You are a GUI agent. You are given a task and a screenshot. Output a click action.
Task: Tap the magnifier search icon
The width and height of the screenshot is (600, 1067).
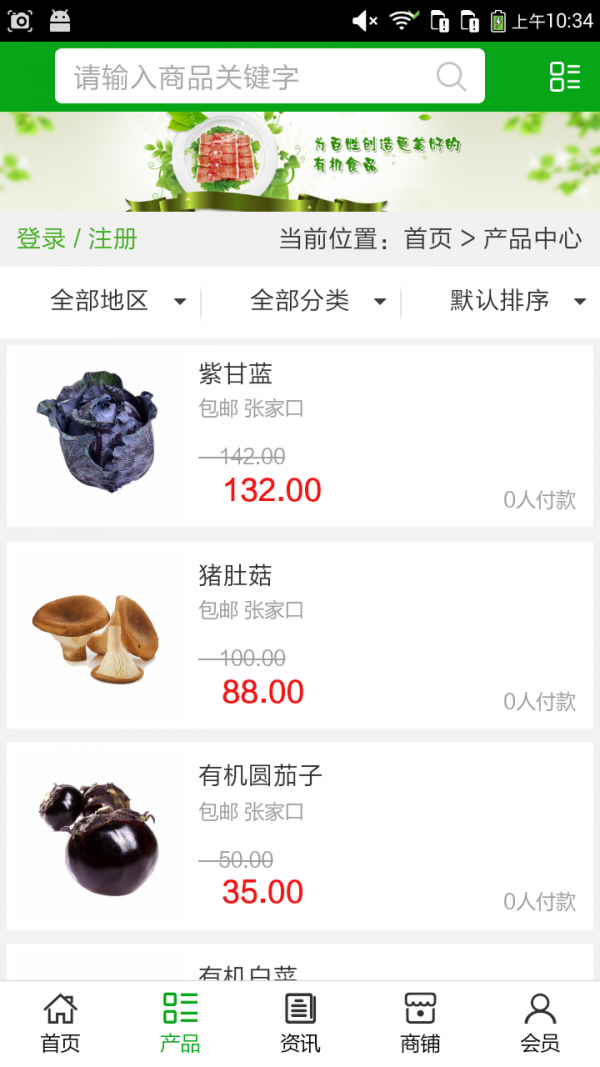point(451,77)
